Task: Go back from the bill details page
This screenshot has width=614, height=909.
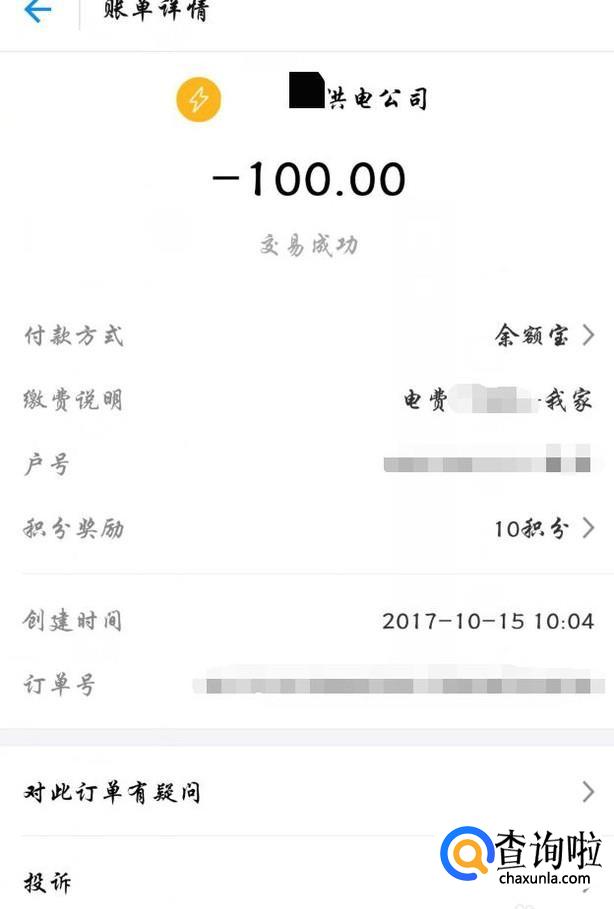Action: coord(37,12)
